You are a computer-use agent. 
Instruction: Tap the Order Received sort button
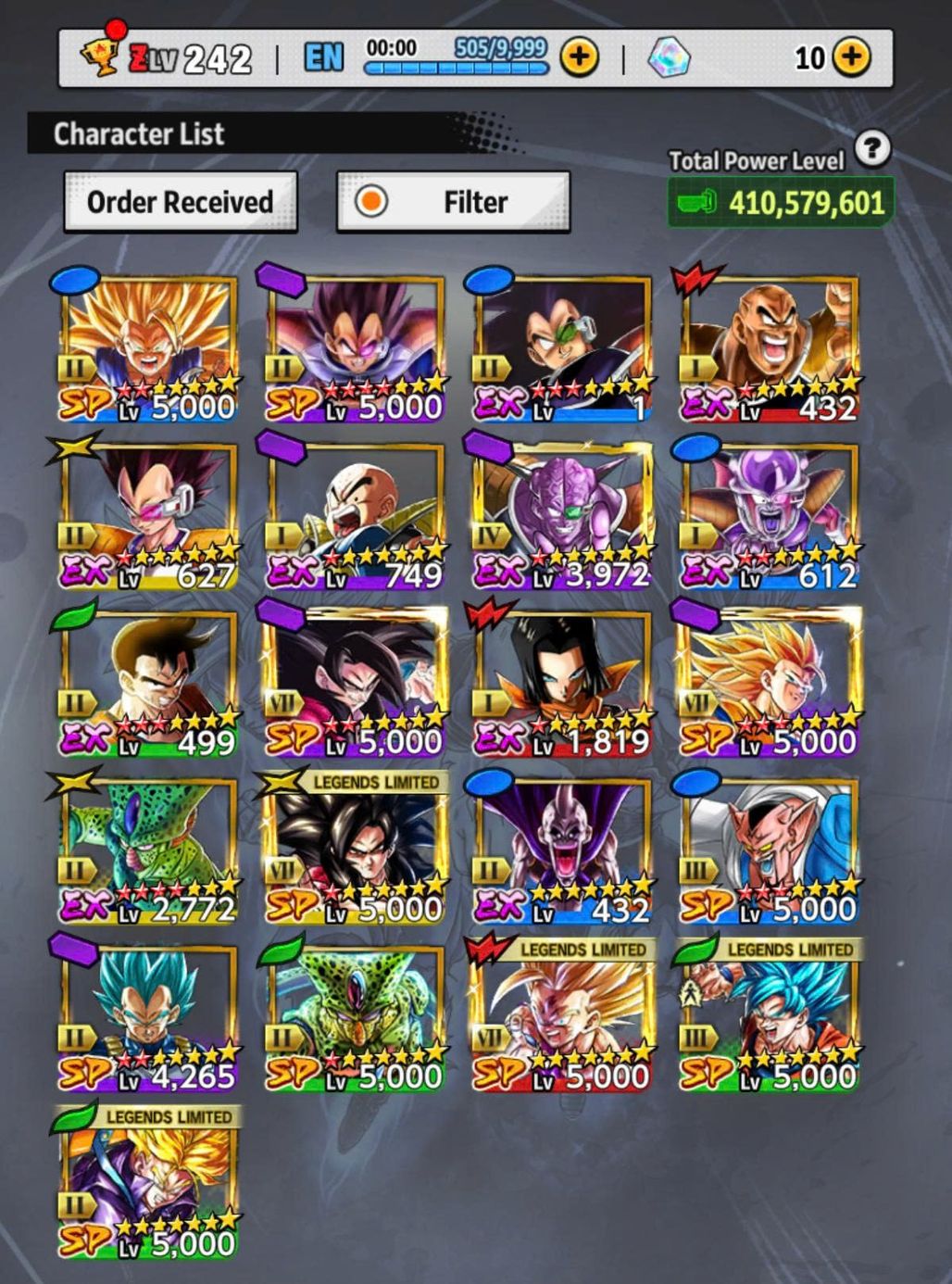[180, 202]
